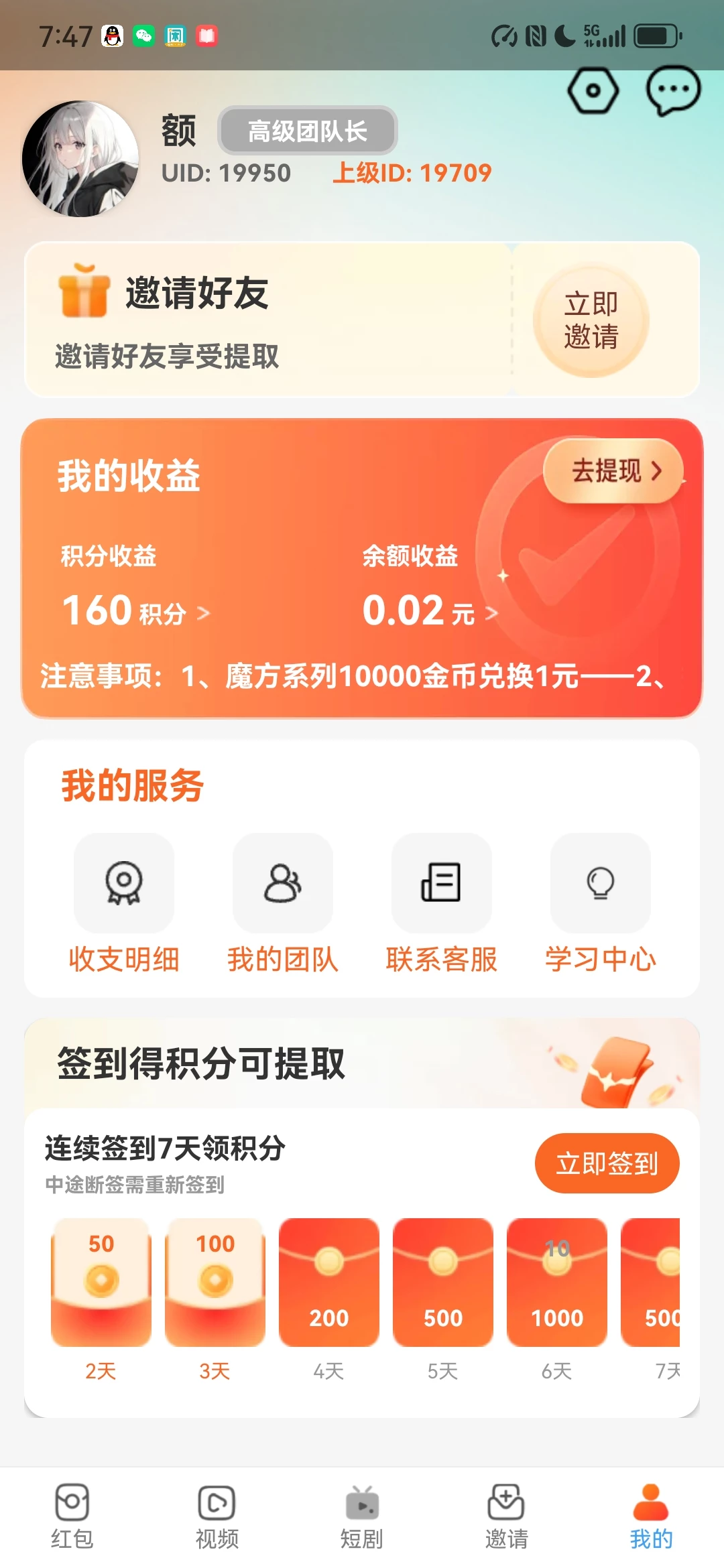Open the 学习中心 learning center icon

pyautogui.click(x=600, y=885)
